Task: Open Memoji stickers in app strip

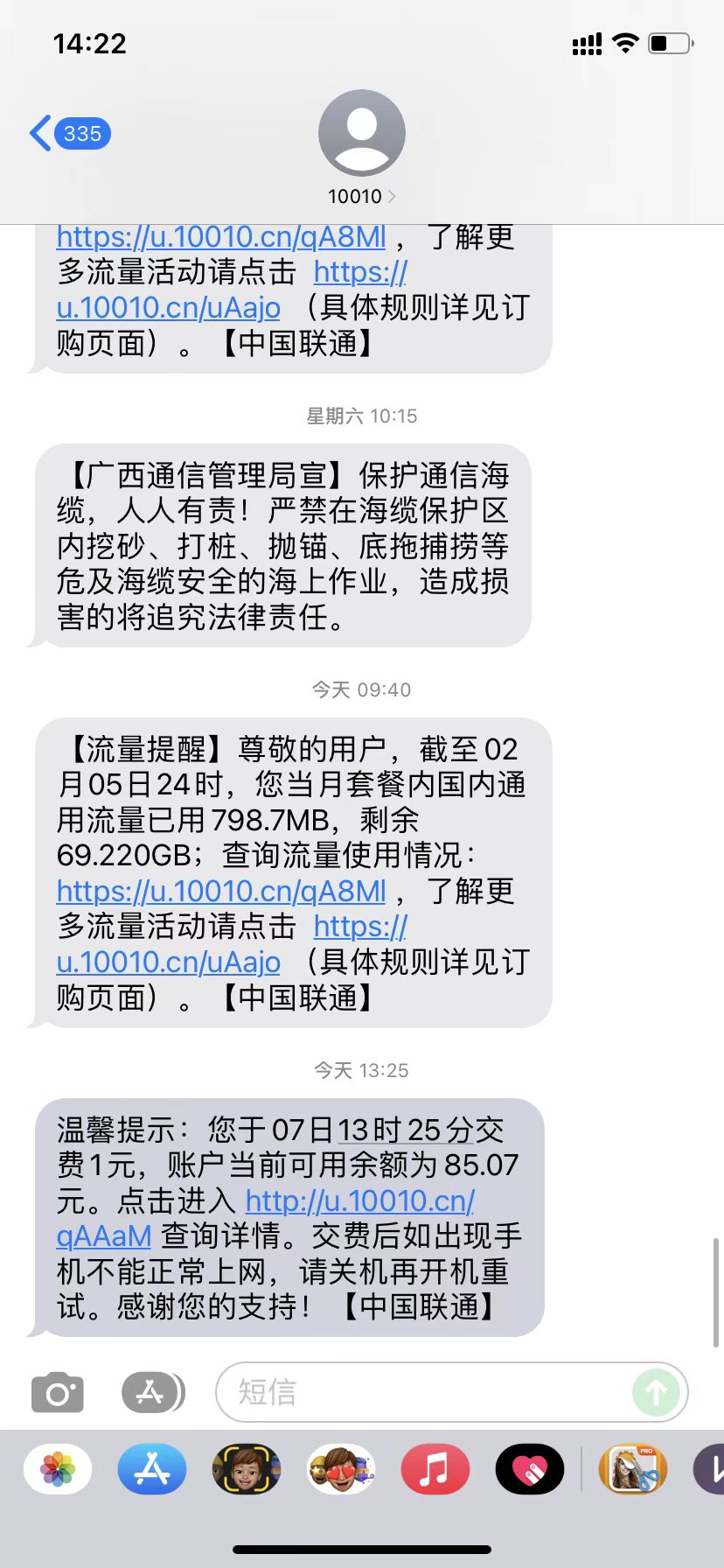Action: pyautogui.click(x=341, y=1469)
